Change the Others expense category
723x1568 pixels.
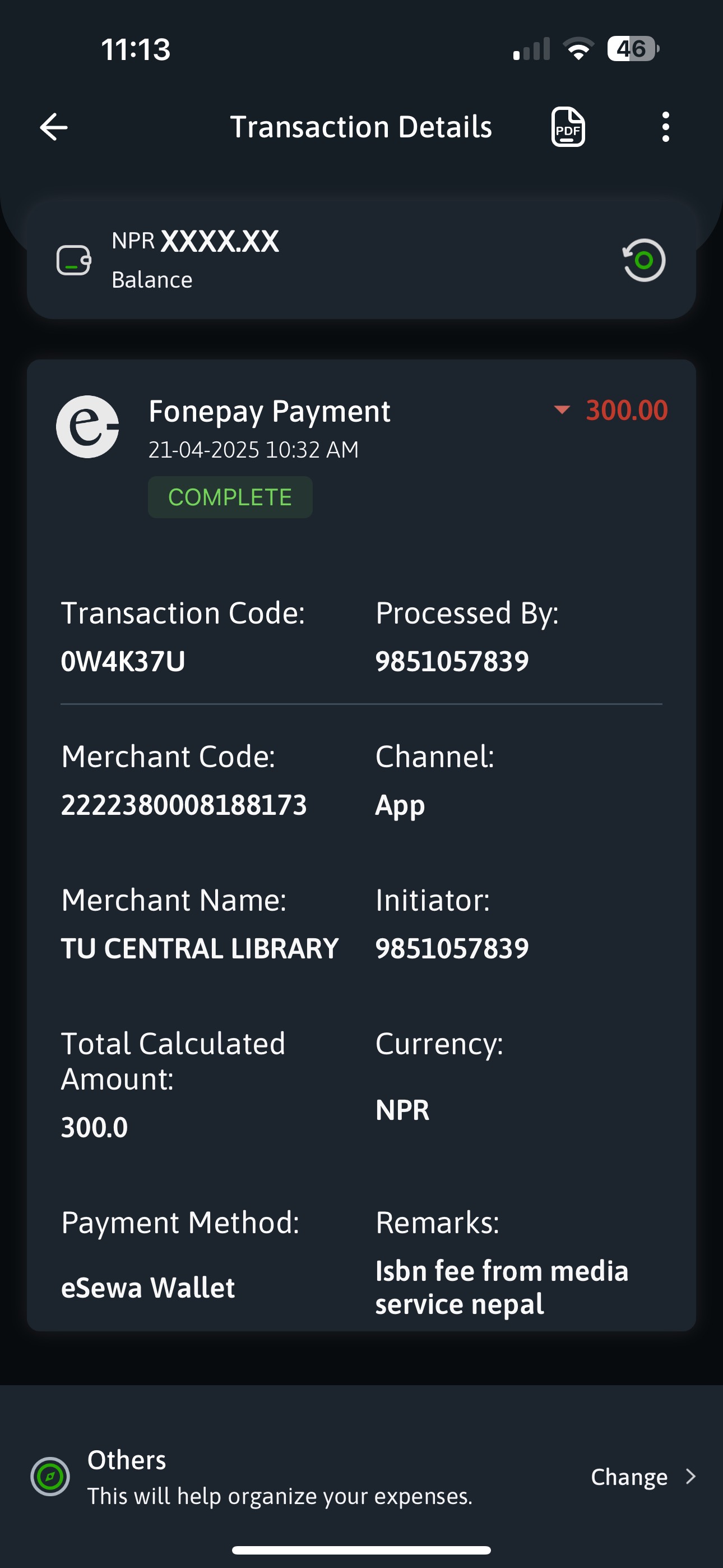tap(643, 1477)
